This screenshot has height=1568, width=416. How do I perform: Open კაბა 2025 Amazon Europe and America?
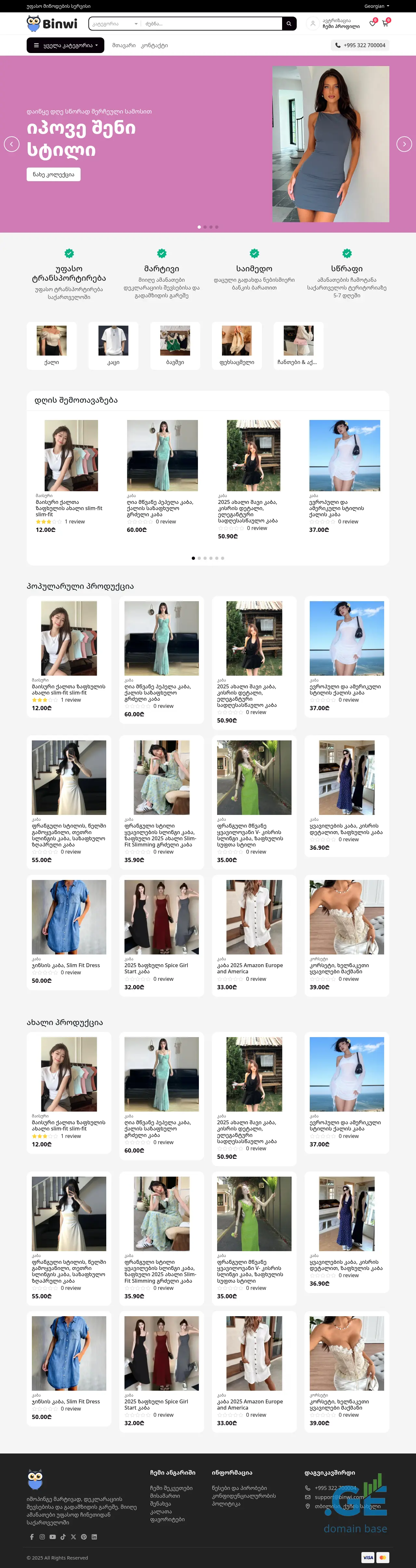pyautogui.click(x=249, y=968)
